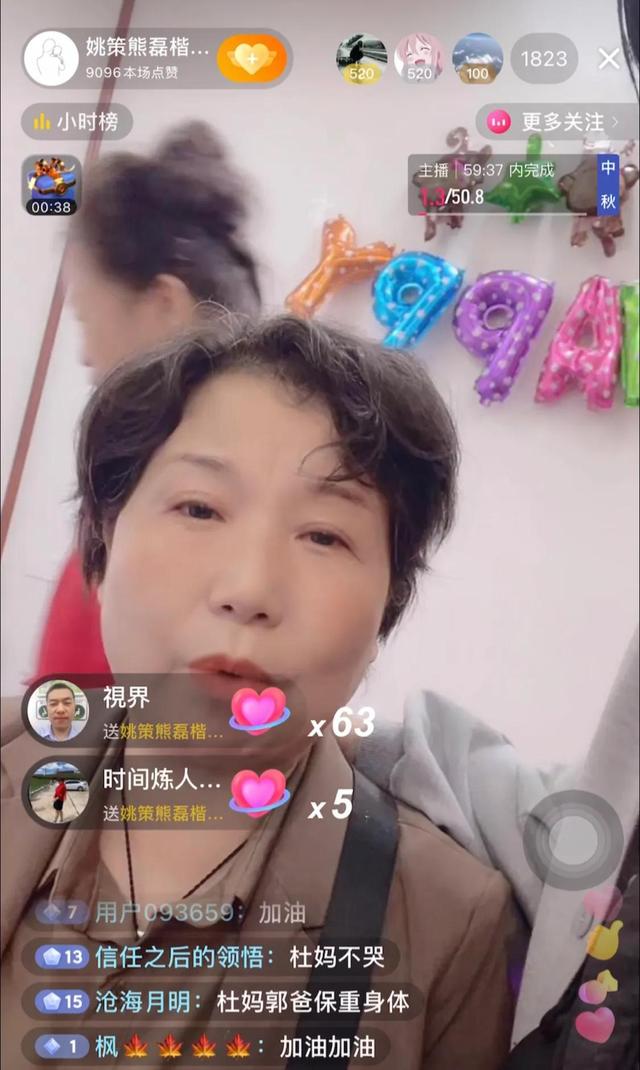Open 視界's avatar in gift notification
This screenshot has height=1070, width=640.
click(x=57, y=711)
